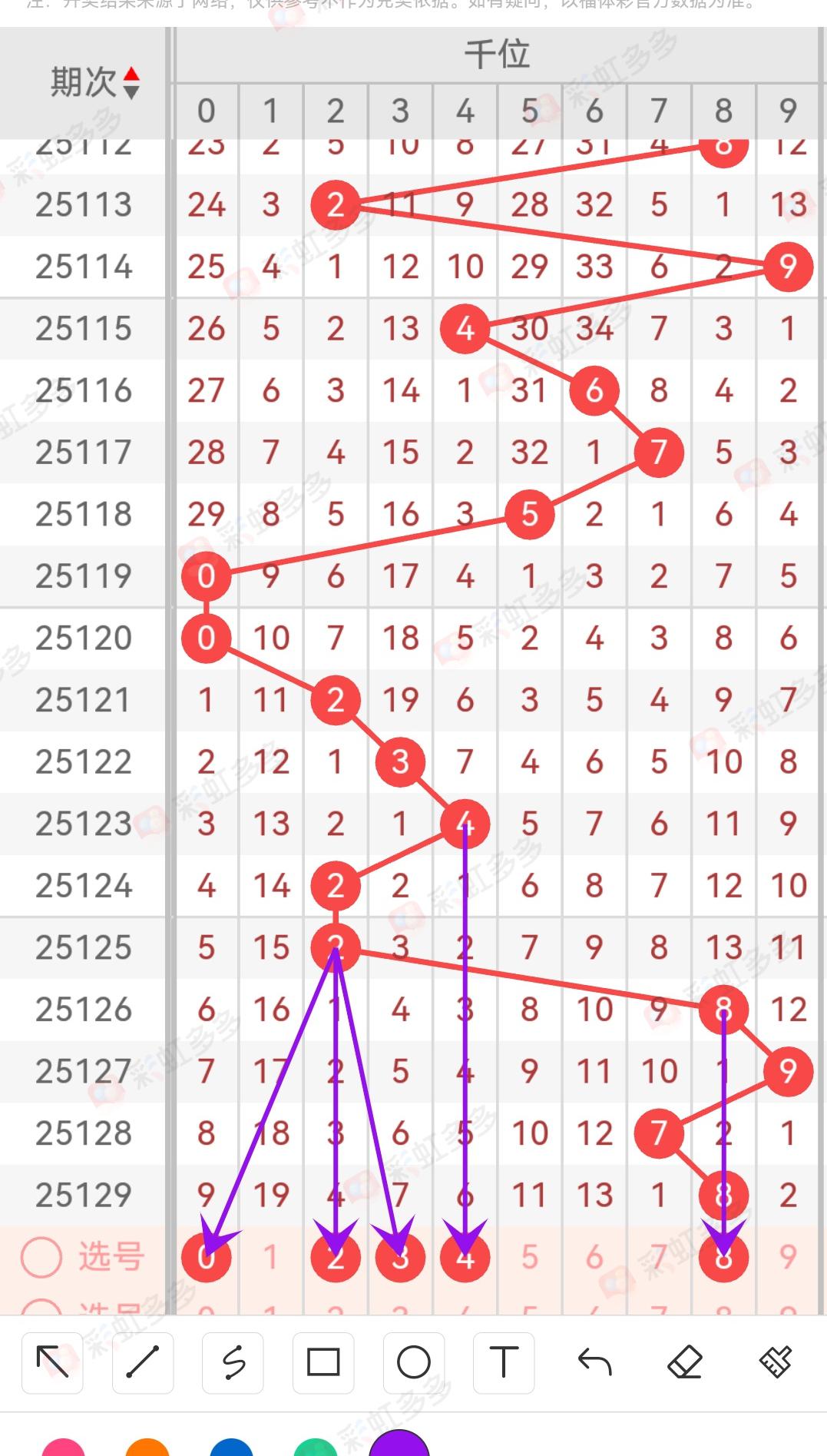The height and width of the screenshot is (1456, 827).
Task: Choose the freehand curve tool
Action: 233,1363
